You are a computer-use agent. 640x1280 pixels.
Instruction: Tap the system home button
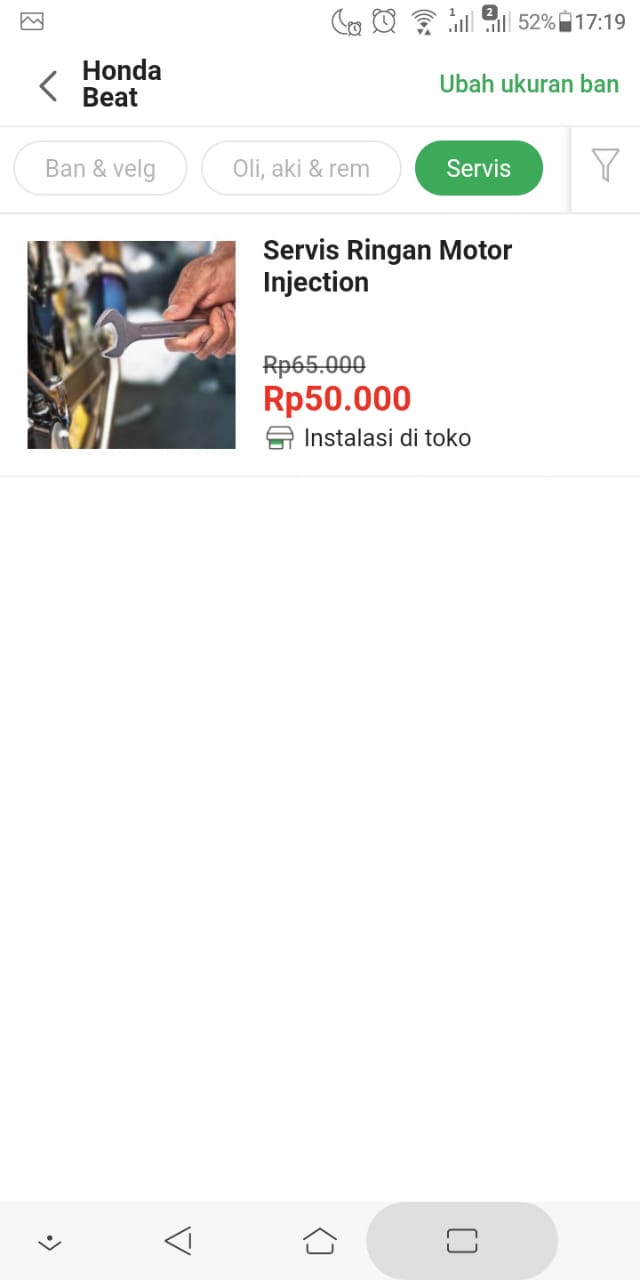tap(319, 1241)
